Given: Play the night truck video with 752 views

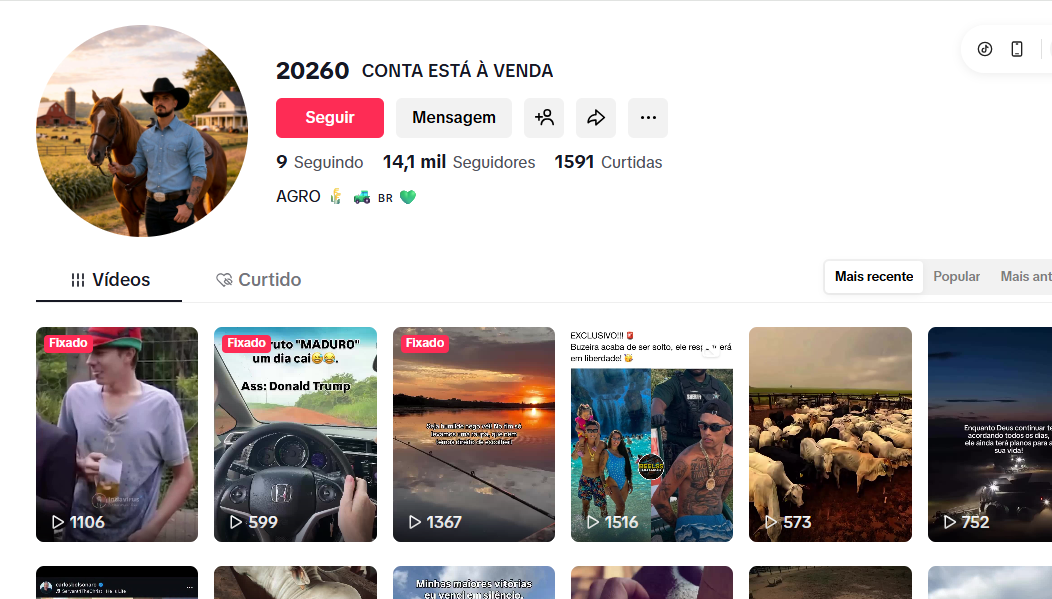Looking at the screenshot, I should tap(990, 434).
